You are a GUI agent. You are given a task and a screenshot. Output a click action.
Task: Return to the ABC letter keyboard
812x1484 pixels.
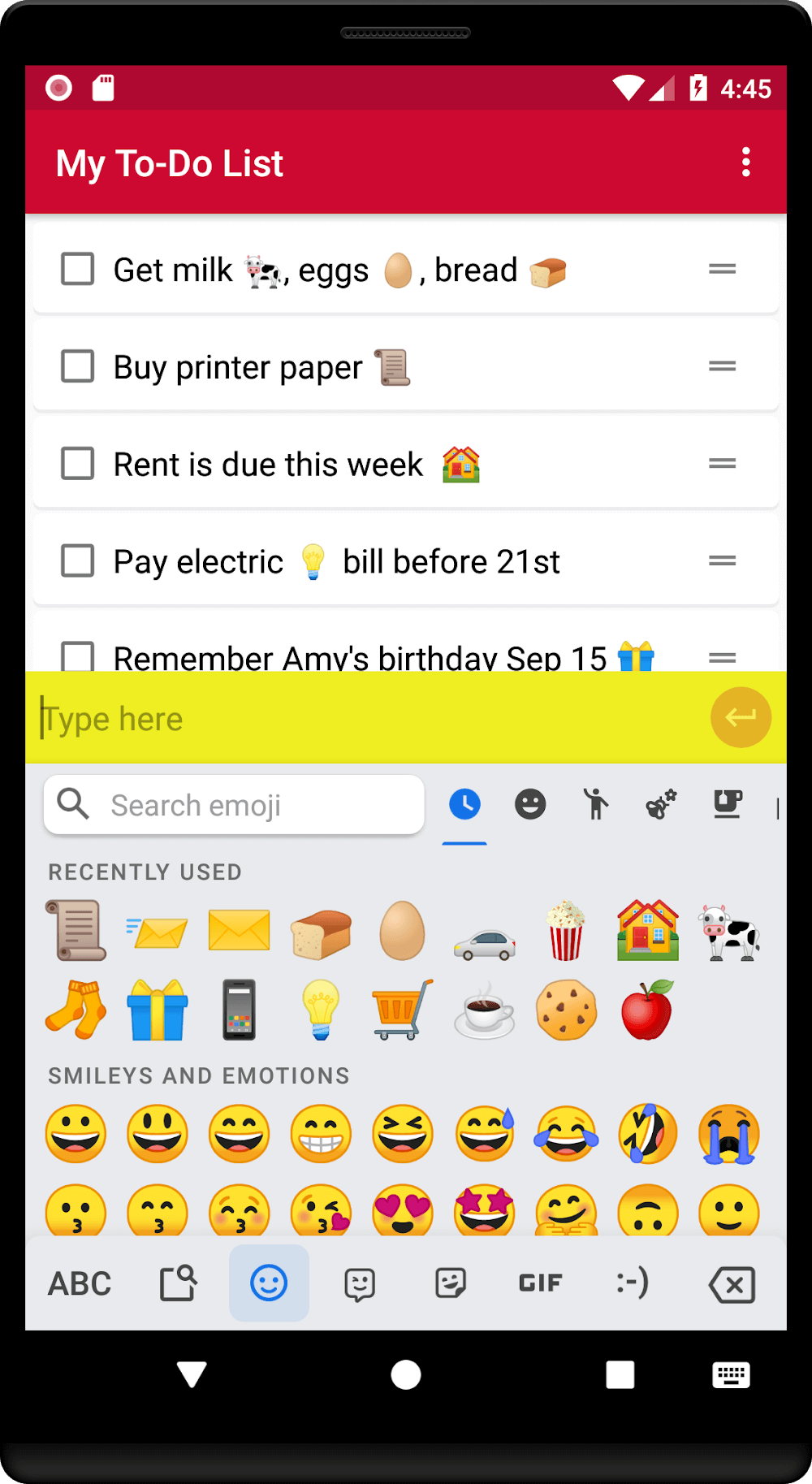click(x=80, y=1284)
